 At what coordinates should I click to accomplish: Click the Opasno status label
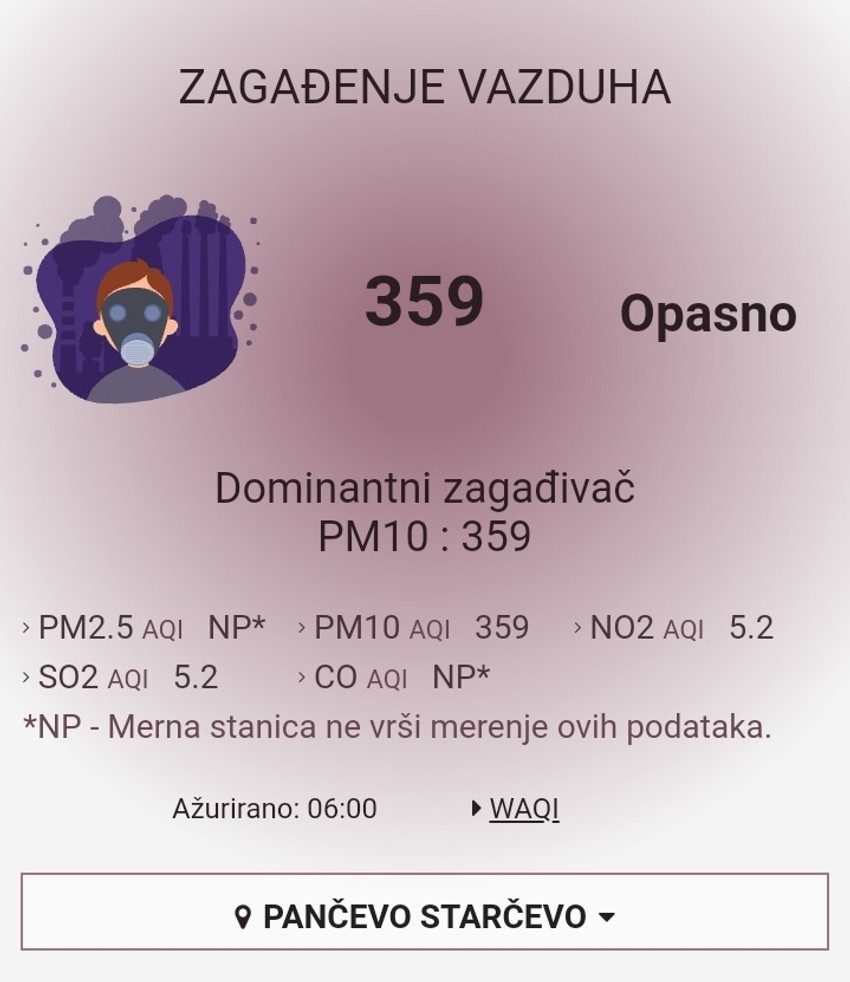click(708, 314)
